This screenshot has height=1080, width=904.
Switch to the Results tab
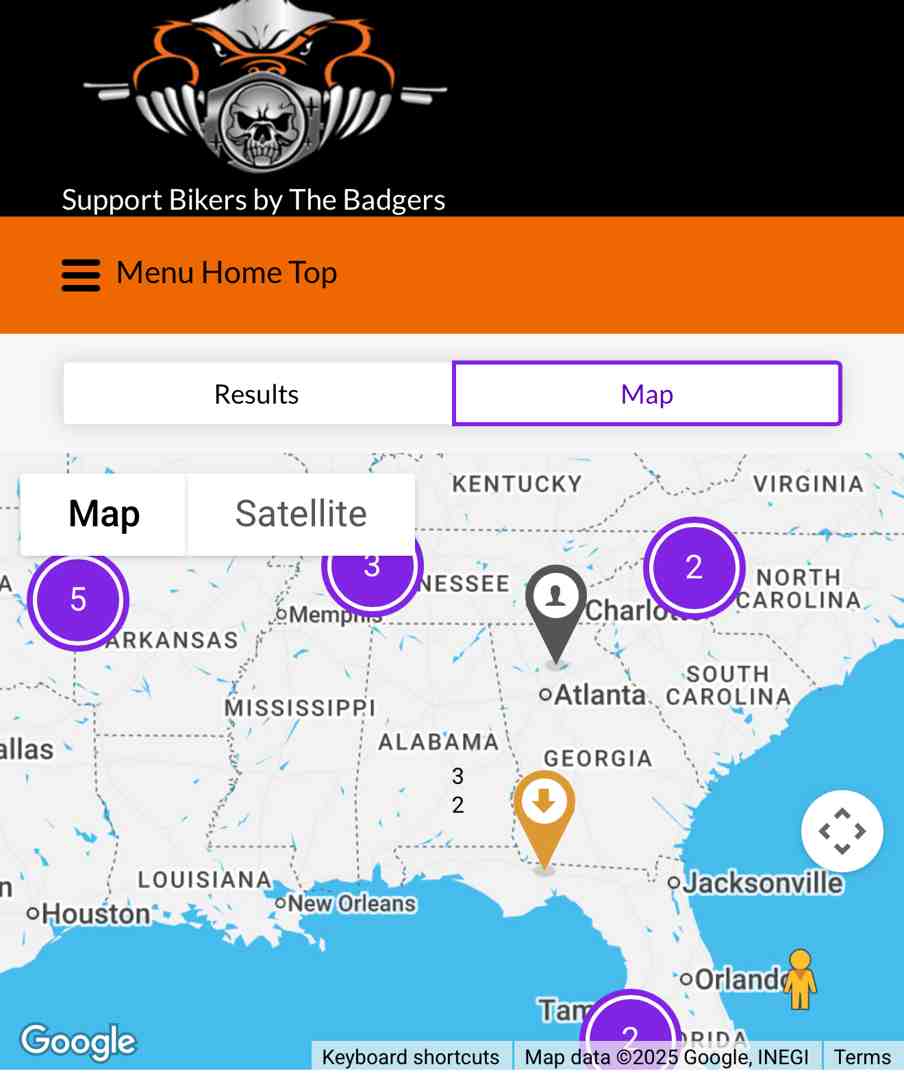[x=257, y=394]
